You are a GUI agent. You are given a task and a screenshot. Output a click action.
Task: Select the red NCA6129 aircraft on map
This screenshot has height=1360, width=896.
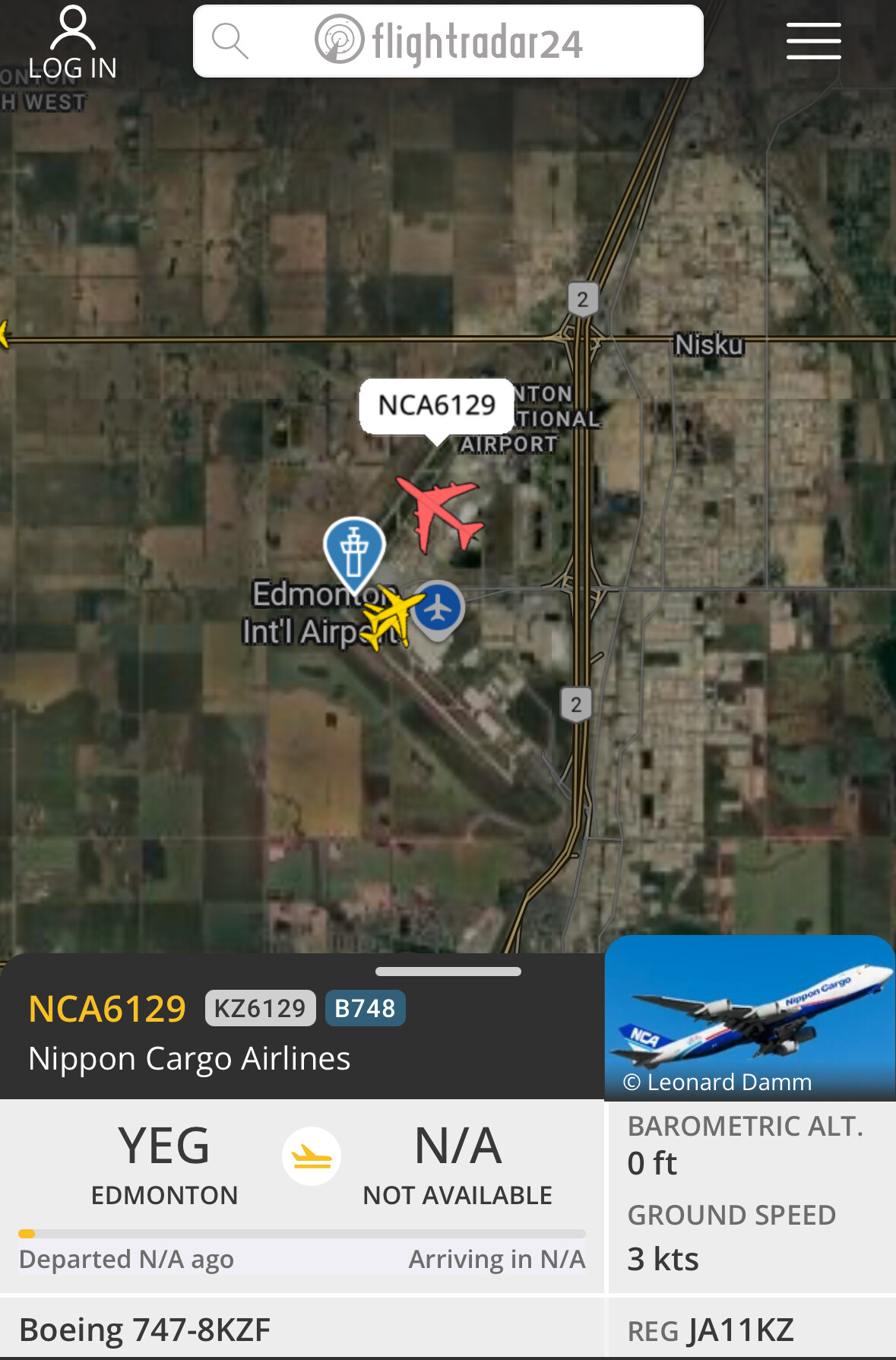pyautogui.click(x=440, y=512)
